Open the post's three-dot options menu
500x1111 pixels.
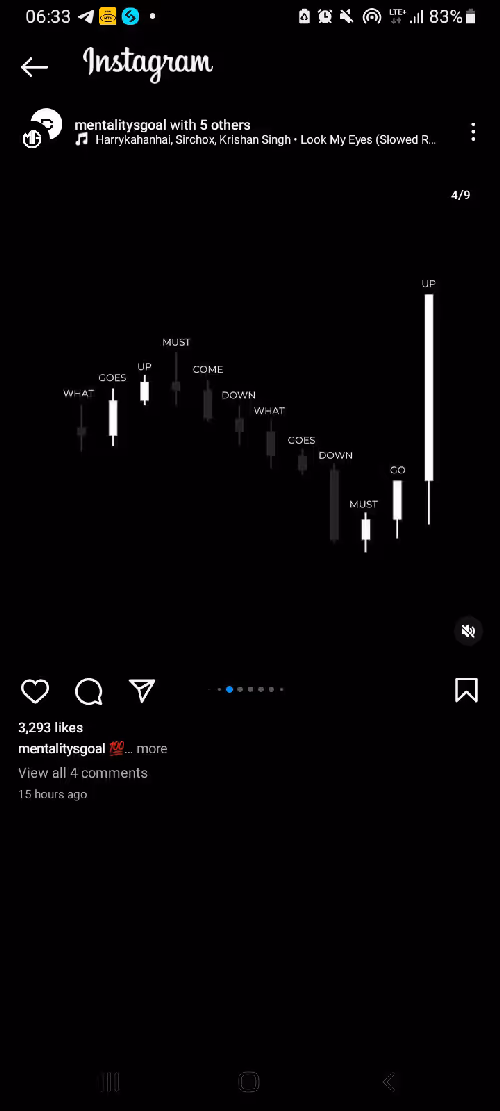pyautogui.click(x=473, y=132)
